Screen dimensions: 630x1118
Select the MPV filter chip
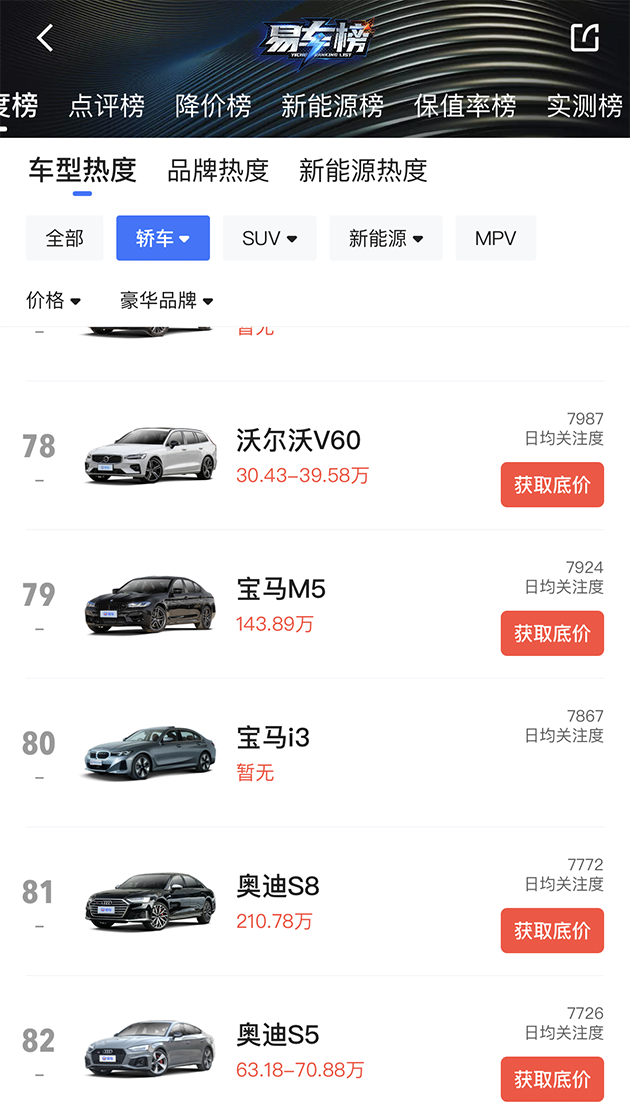point(495,238)
